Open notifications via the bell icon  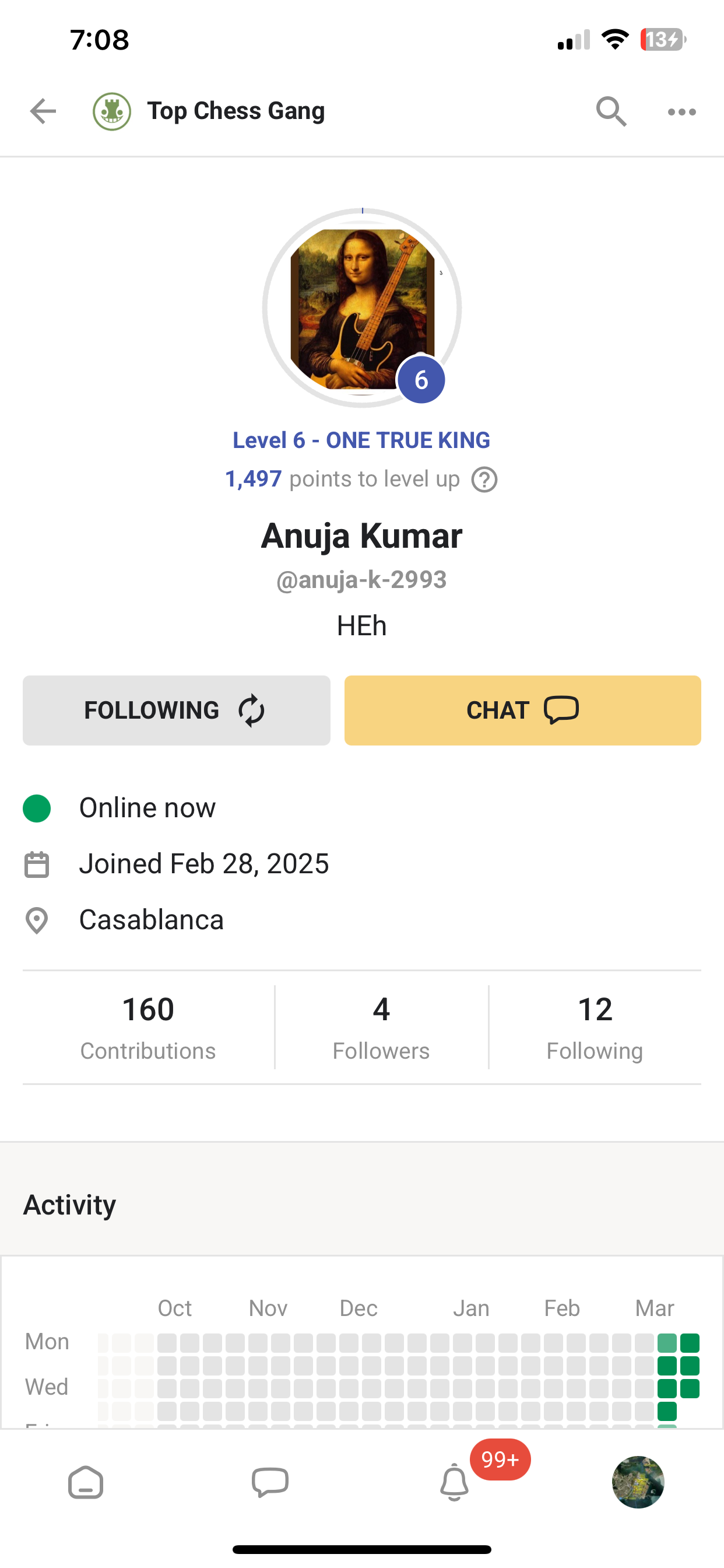click(454, 1485)
